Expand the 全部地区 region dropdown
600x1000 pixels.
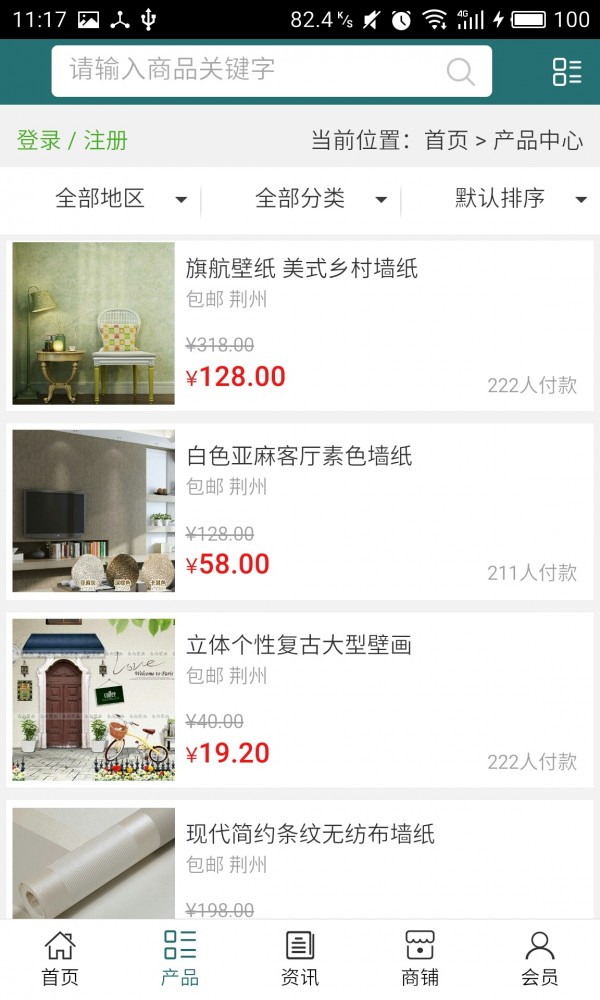(120, 199)
